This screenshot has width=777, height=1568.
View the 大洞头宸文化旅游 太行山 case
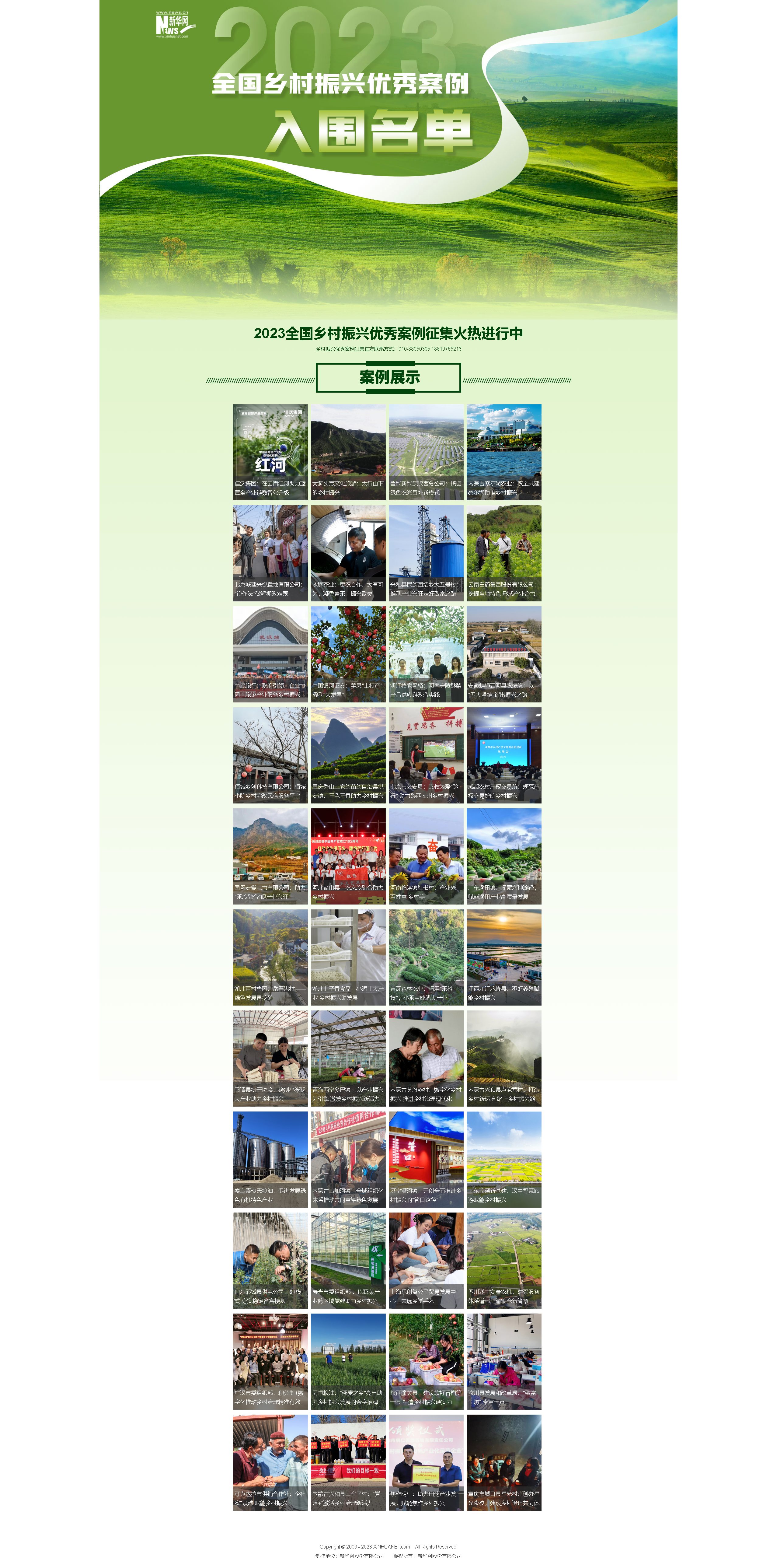pos(348,452)
